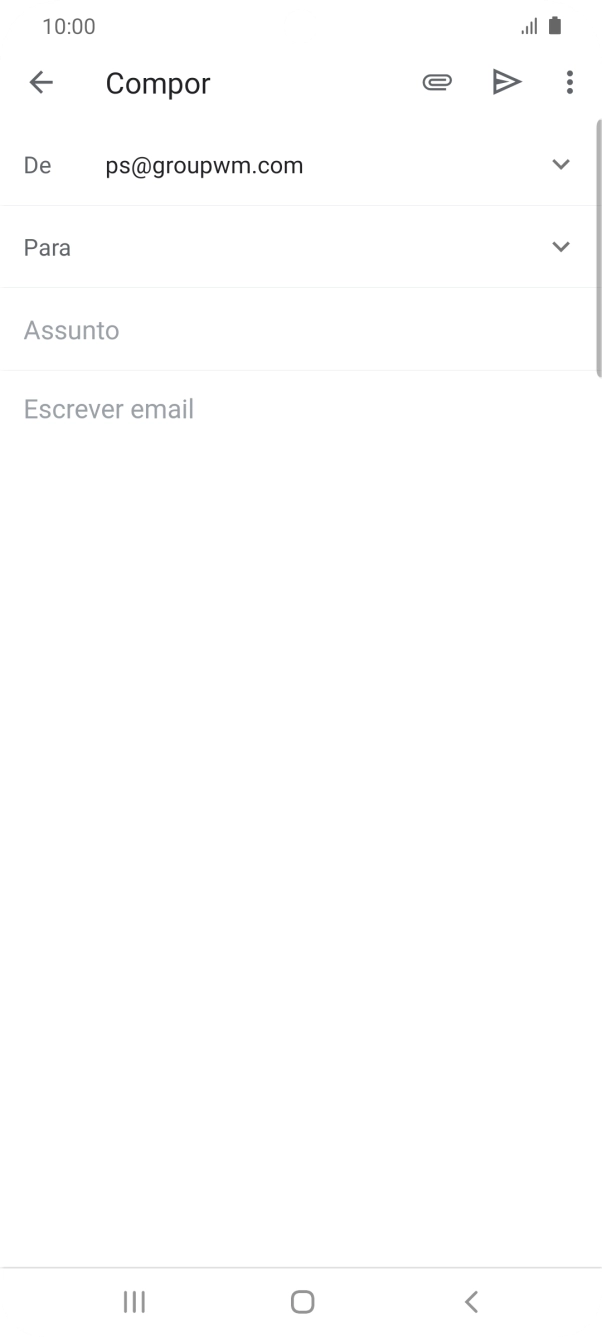Expand Cc/Bcc using the Para chevron
This screenshot has width=602, height=1337.
tap(560, 247)
